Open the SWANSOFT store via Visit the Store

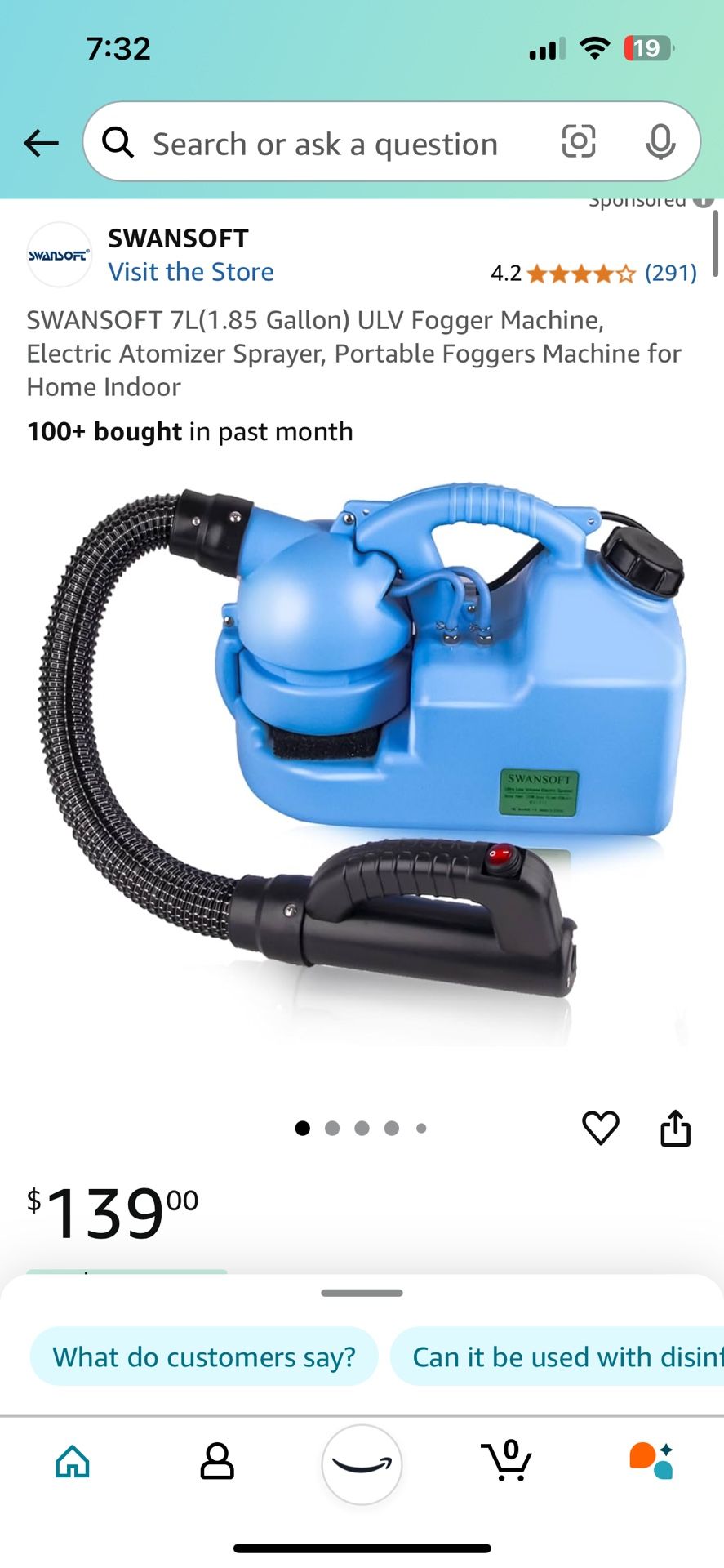[x=191, y=271]
